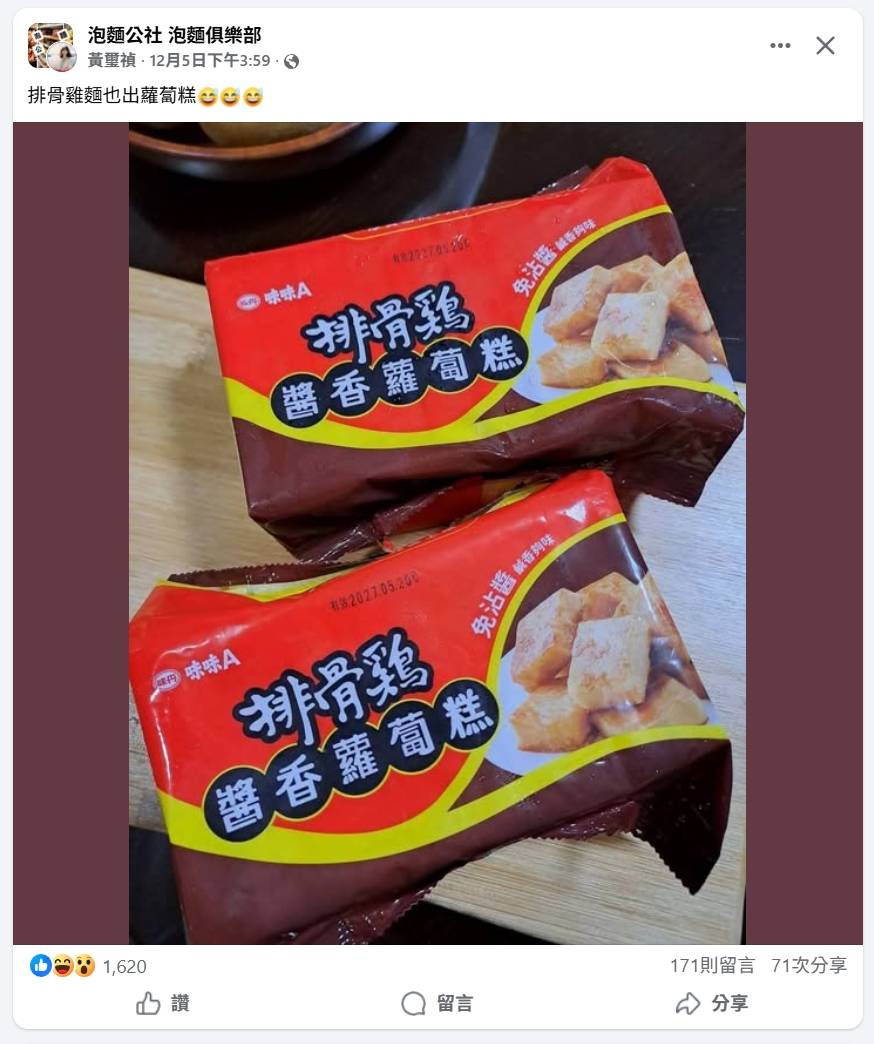Tap 留言 to write a comment
The height and width of the screenshot is (1044, 874).
click(x=437, y=1003)
